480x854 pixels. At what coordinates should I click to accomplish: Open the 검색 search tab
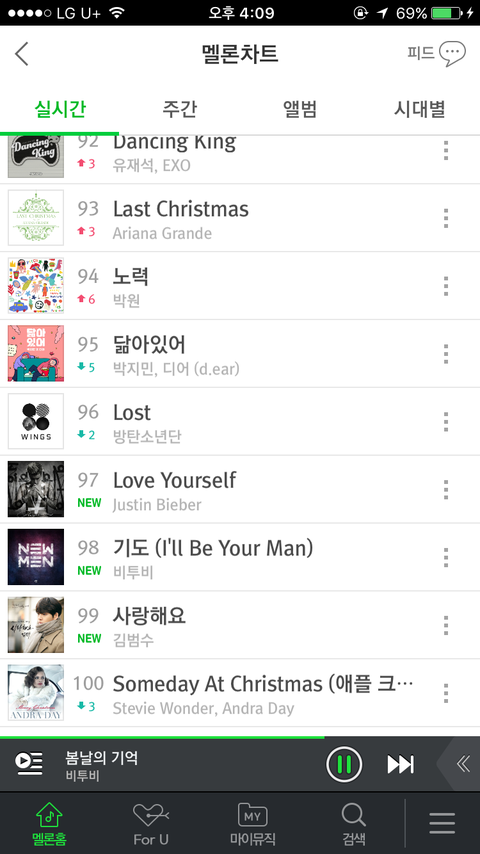[x=354, y=824]
